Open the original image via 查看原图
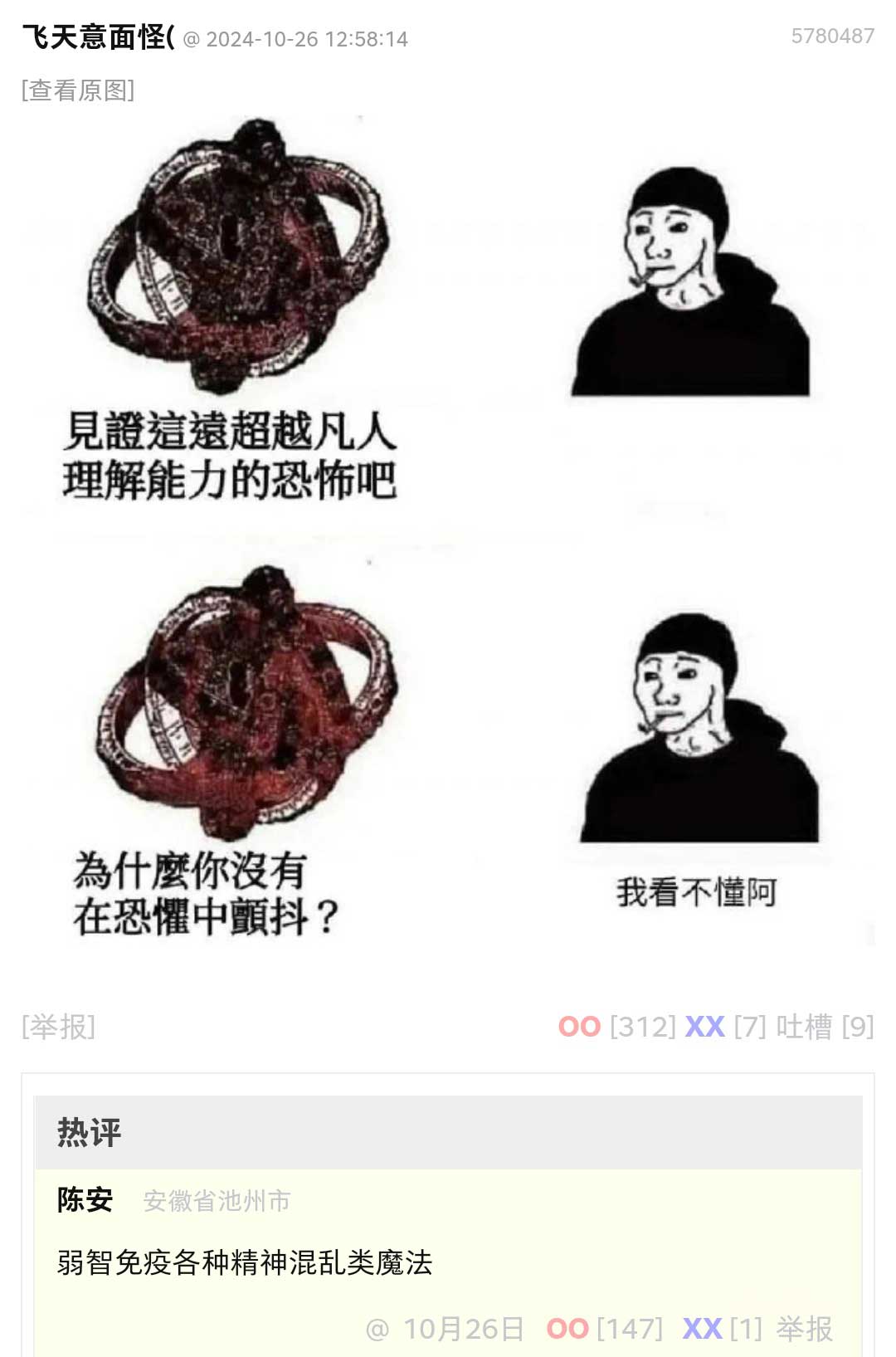Image resolution: width=896 pixels, height=1357 pixels. click(x=78, y=90)
